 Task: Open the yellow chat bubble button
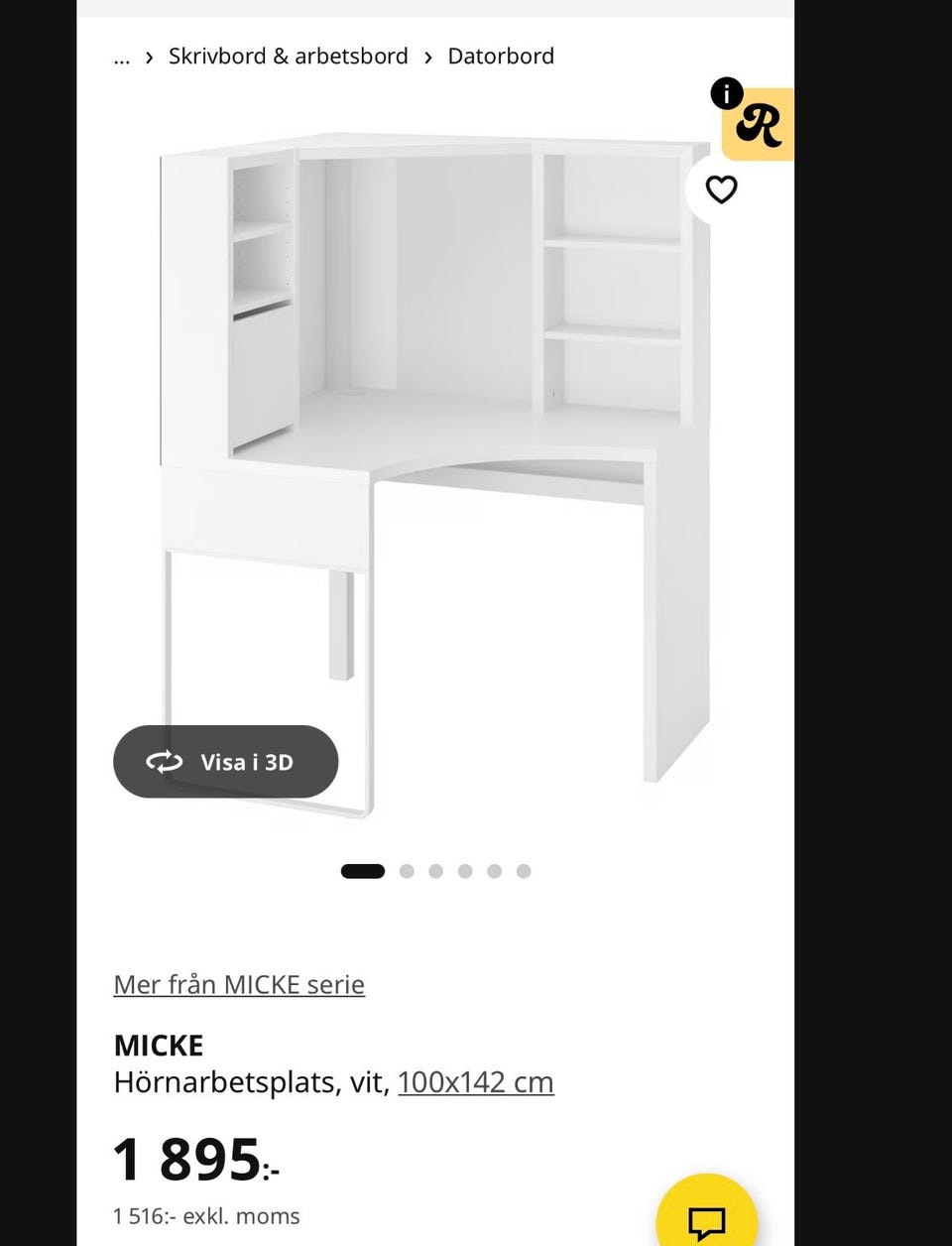point(706,1219)
